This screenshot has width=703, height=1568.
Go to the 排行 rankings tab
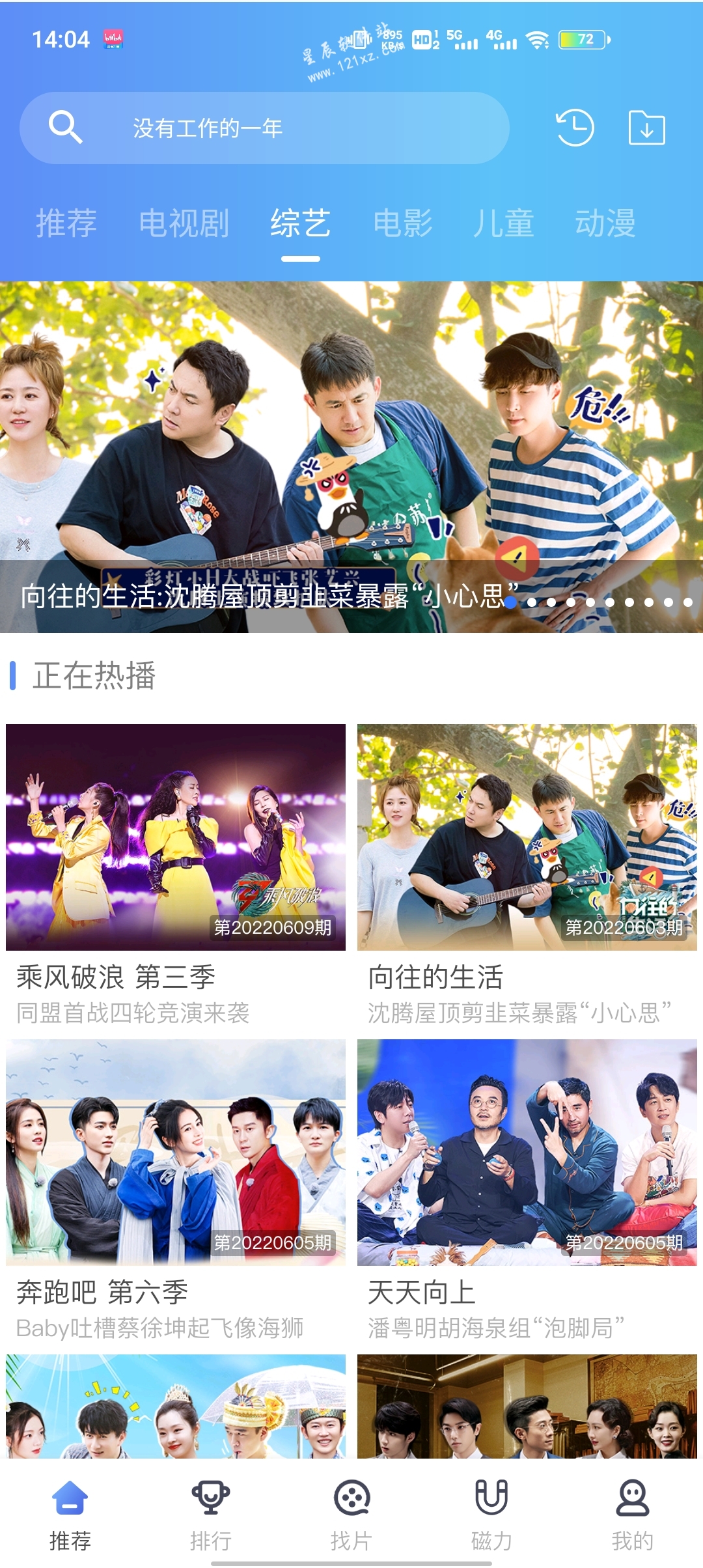[210, 1513]
